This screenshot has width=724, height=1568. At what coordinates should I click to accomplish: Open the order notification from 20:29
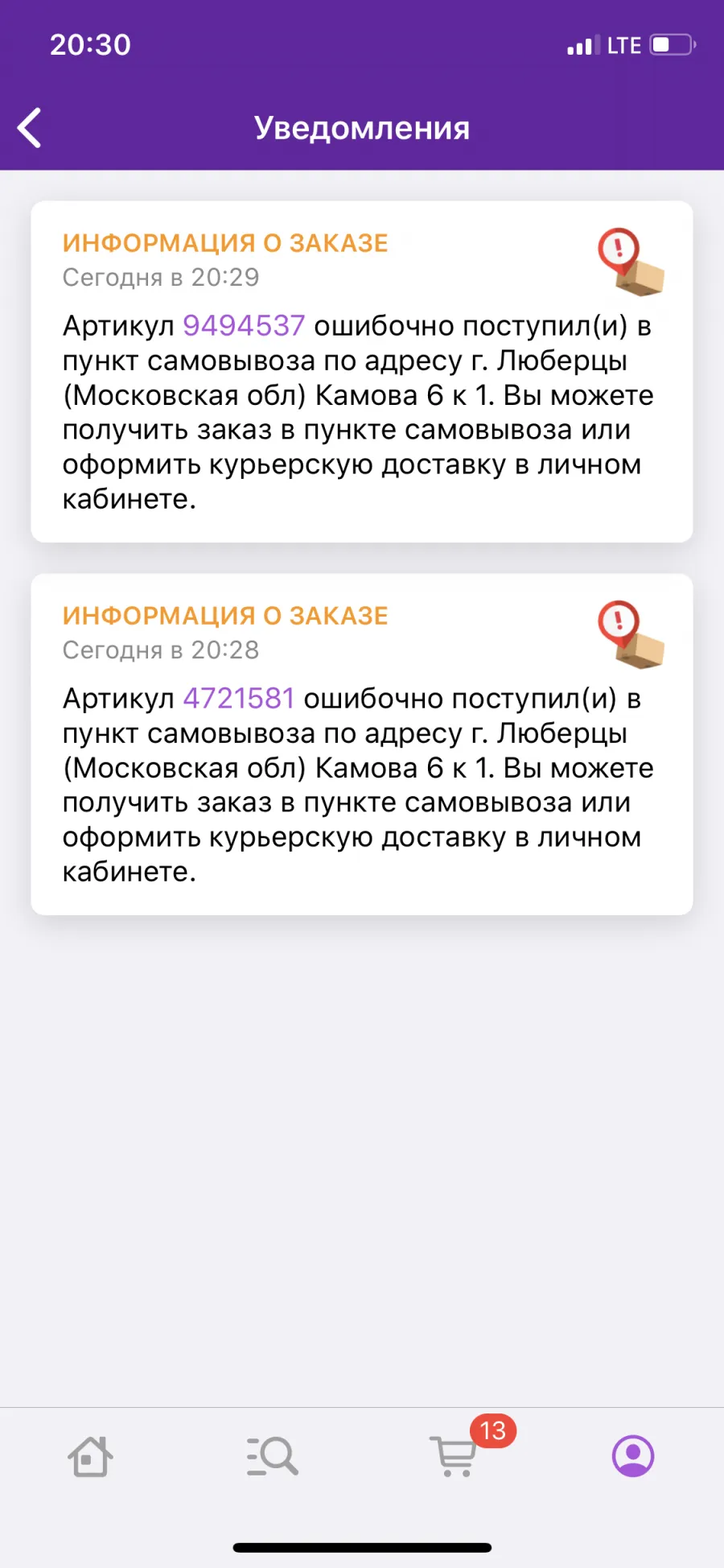point(362,371)
